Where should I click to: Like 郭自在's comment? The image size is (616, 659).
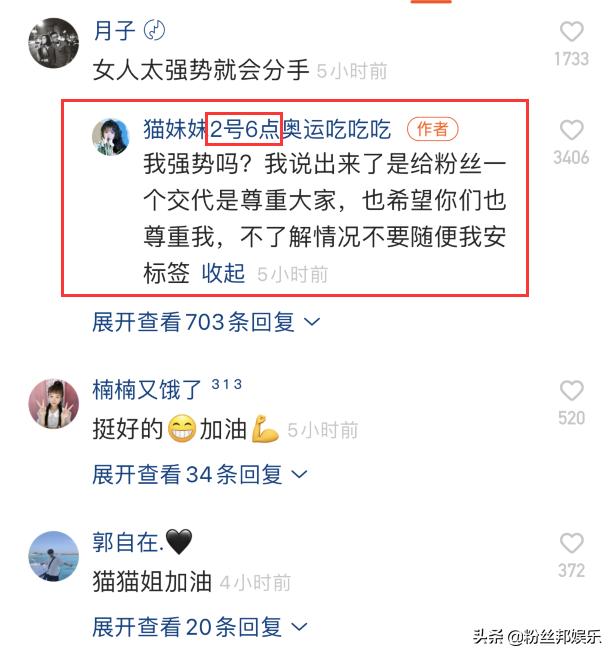(x=571, y=543)
